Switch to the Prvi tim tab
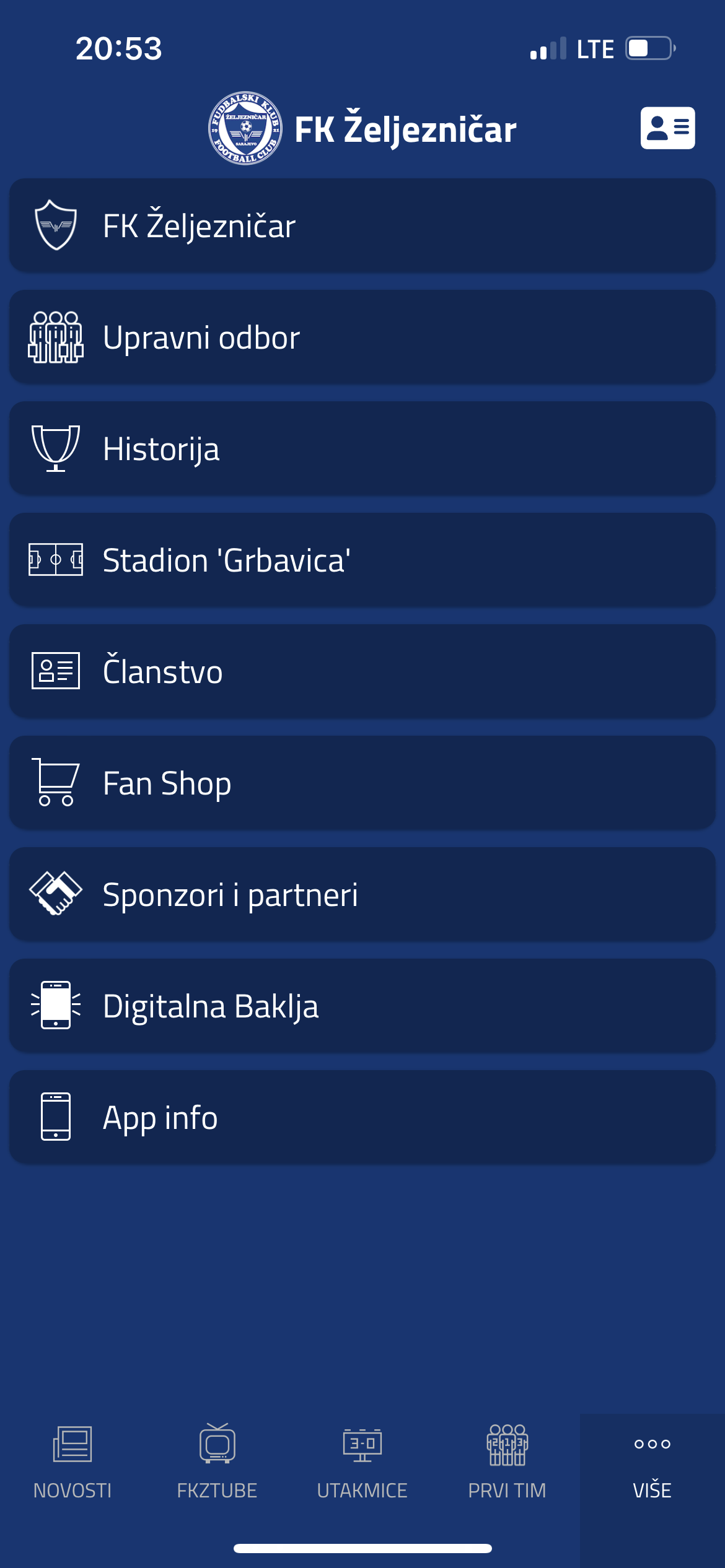 pos(507,1461)
